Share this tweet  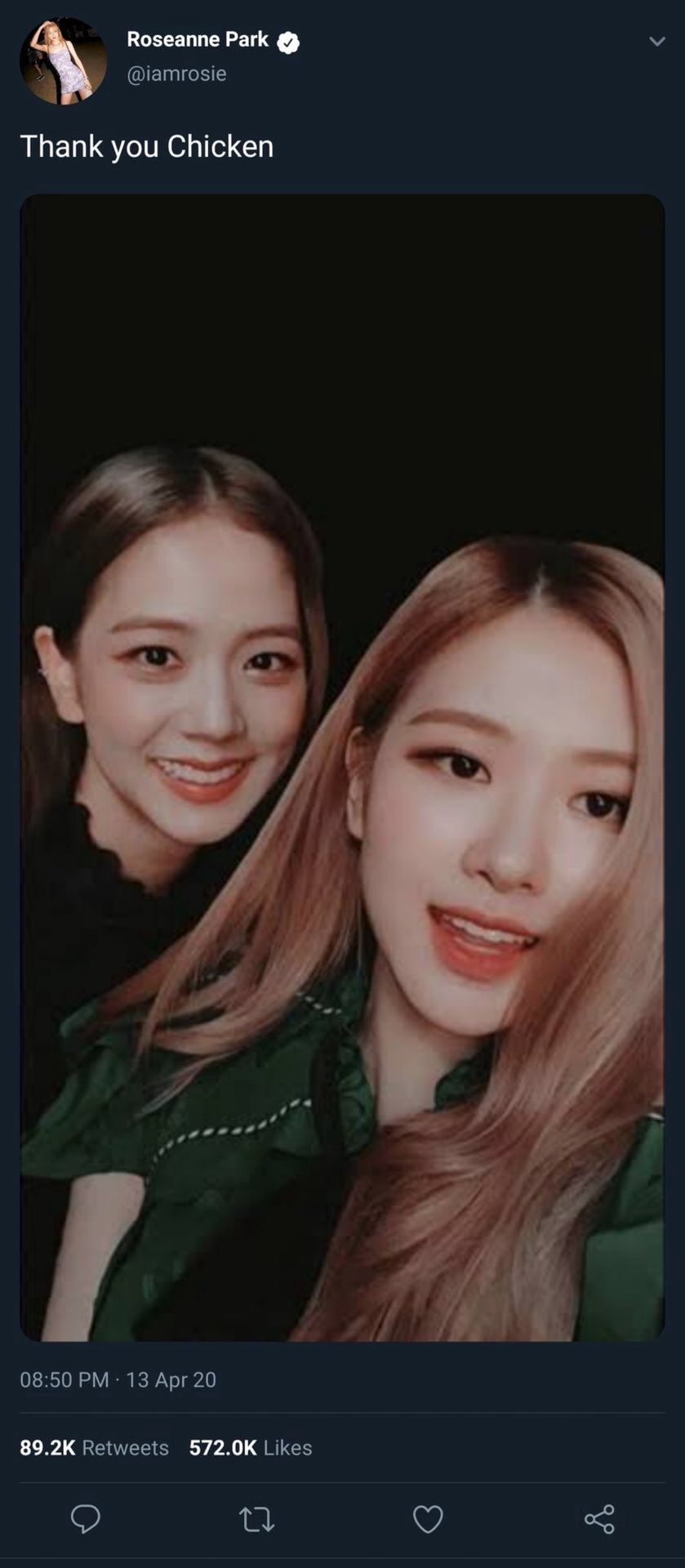coord(599,1519)
